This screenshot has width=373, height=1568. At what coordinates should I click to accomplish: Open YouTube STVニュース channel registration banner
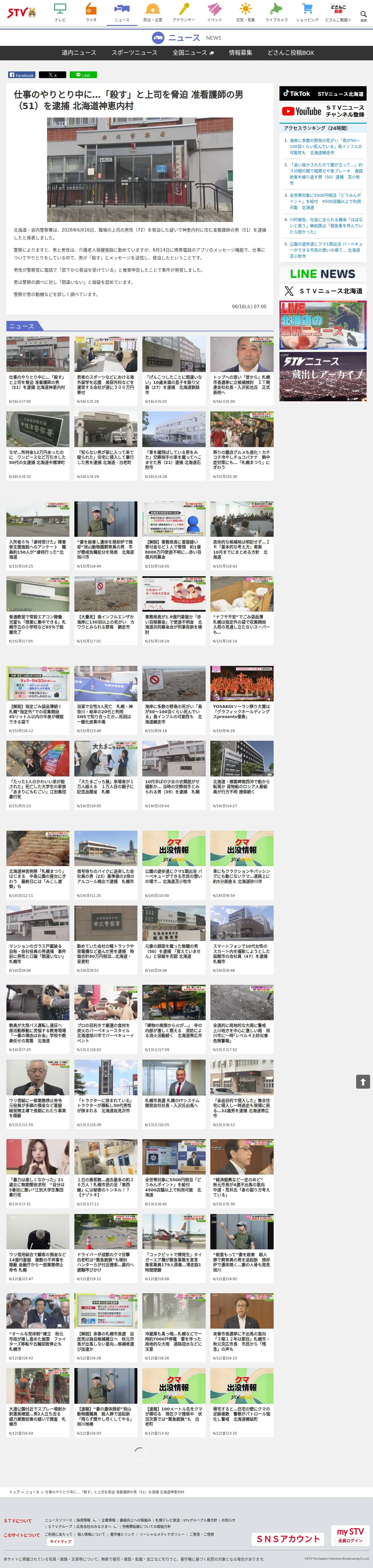click(323, 111)
